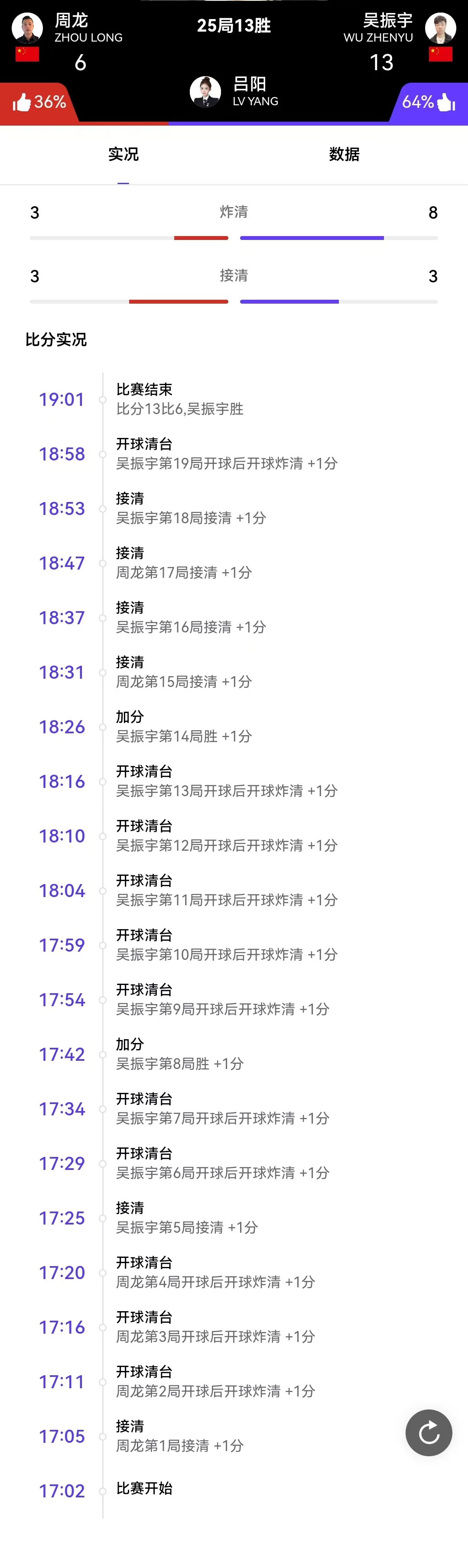Switch to the 数据 tab

pyautogui.click(x=344, y=155)
